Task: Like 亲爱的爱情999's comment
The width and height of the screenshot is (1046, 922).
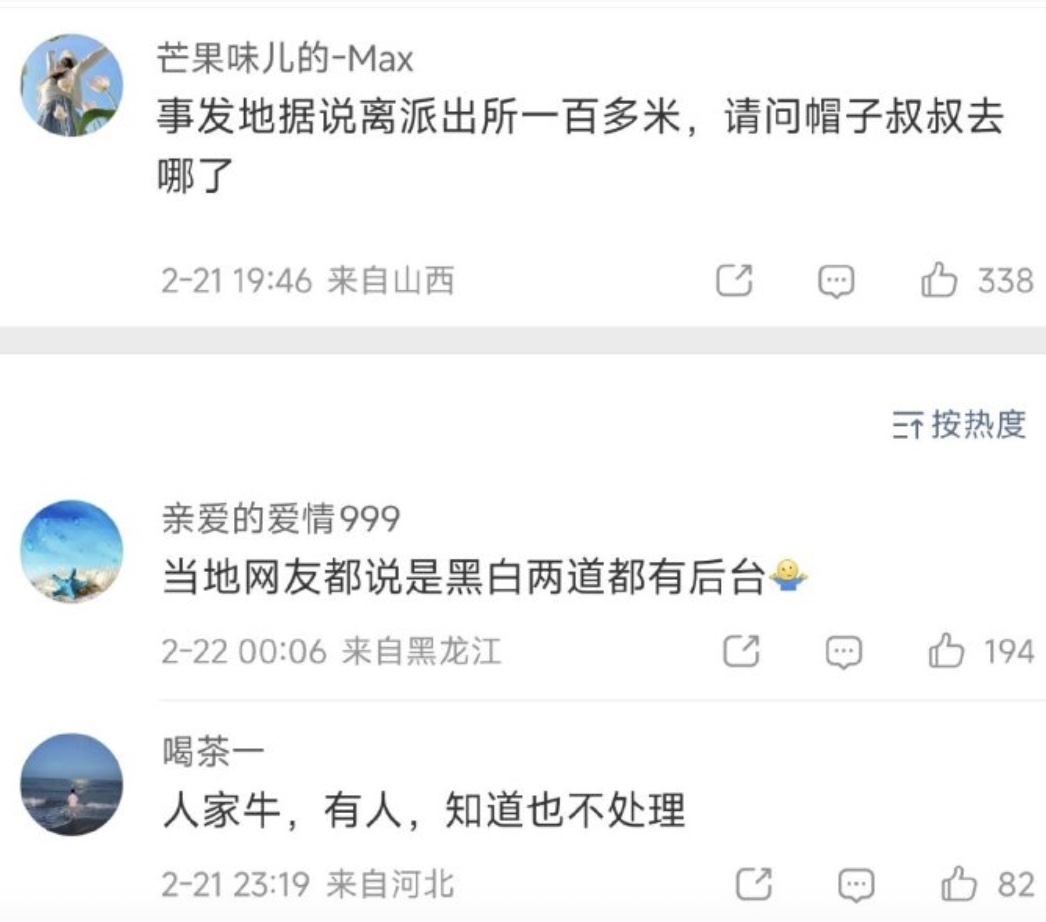Action: point(946,652)
